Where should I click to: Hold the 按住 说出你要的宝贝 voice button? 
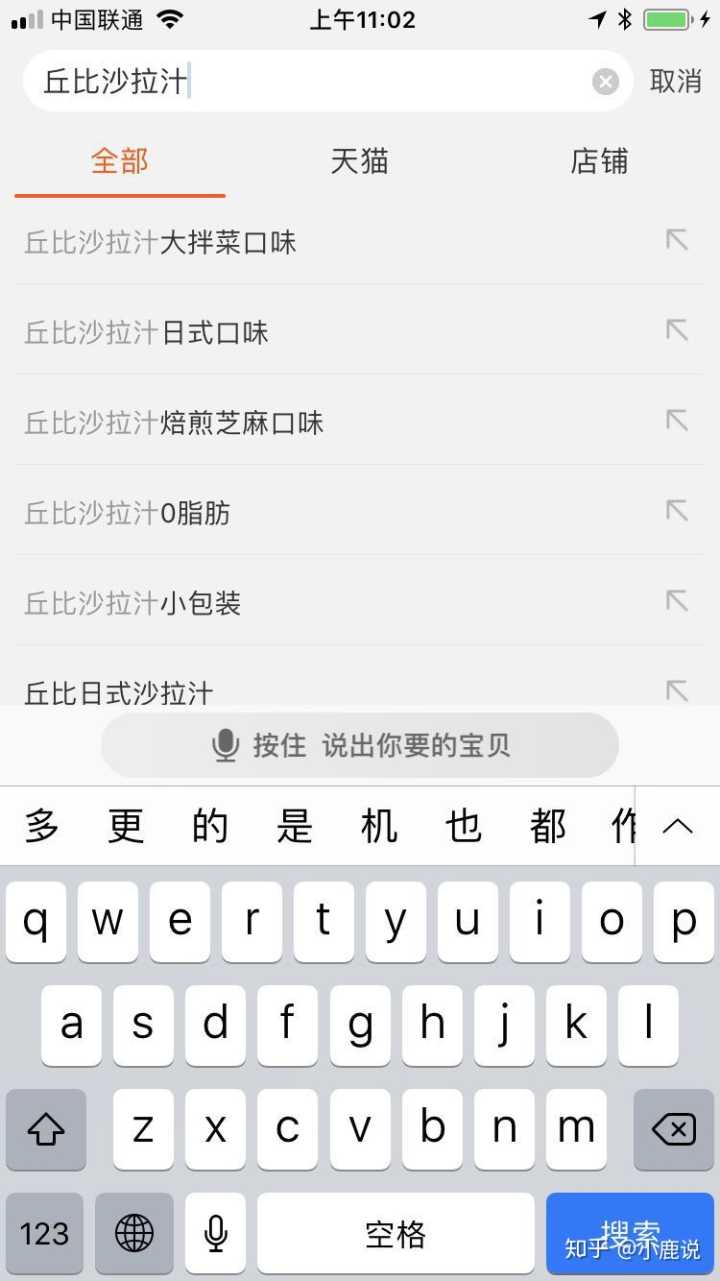point(360,745)
